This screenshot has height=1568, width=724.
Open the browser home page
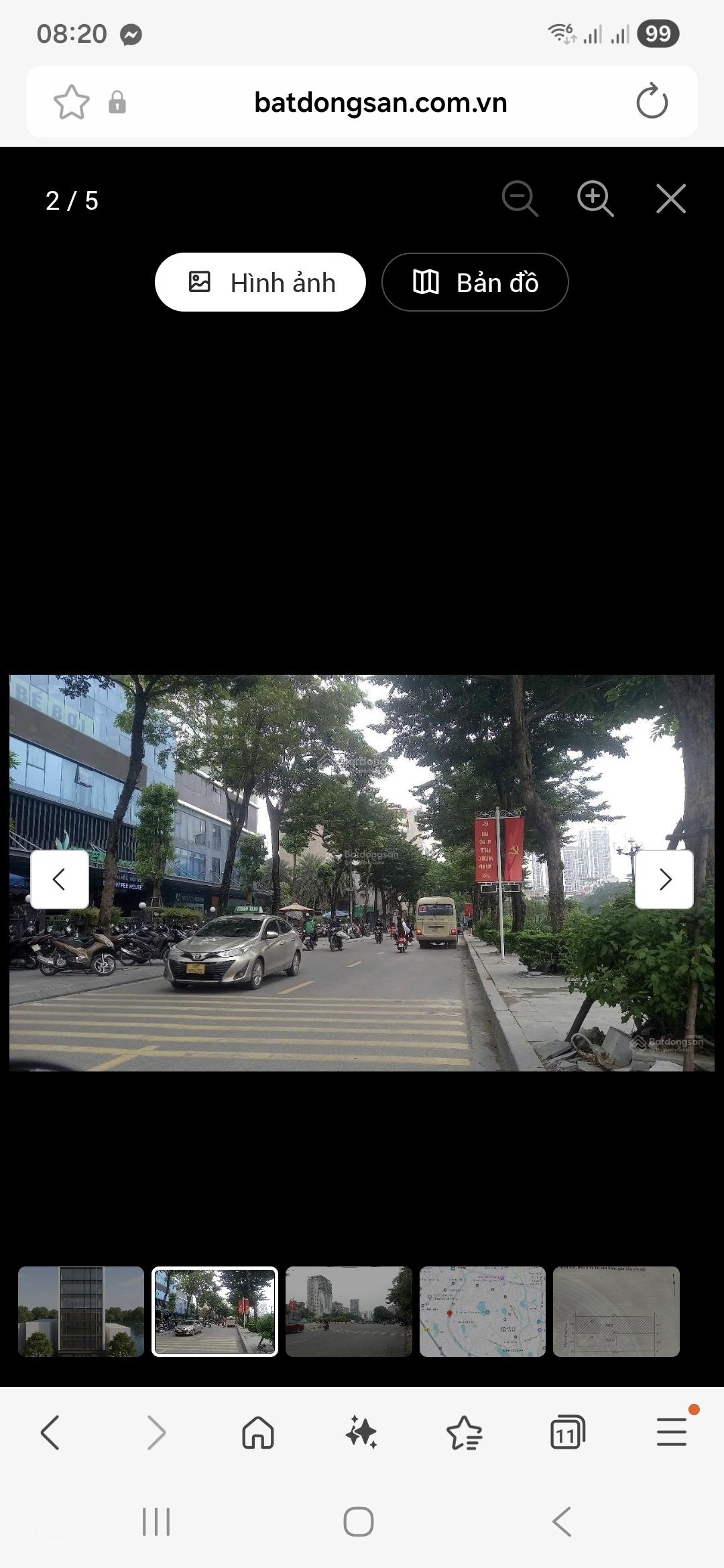click(x=258, y=1433)
